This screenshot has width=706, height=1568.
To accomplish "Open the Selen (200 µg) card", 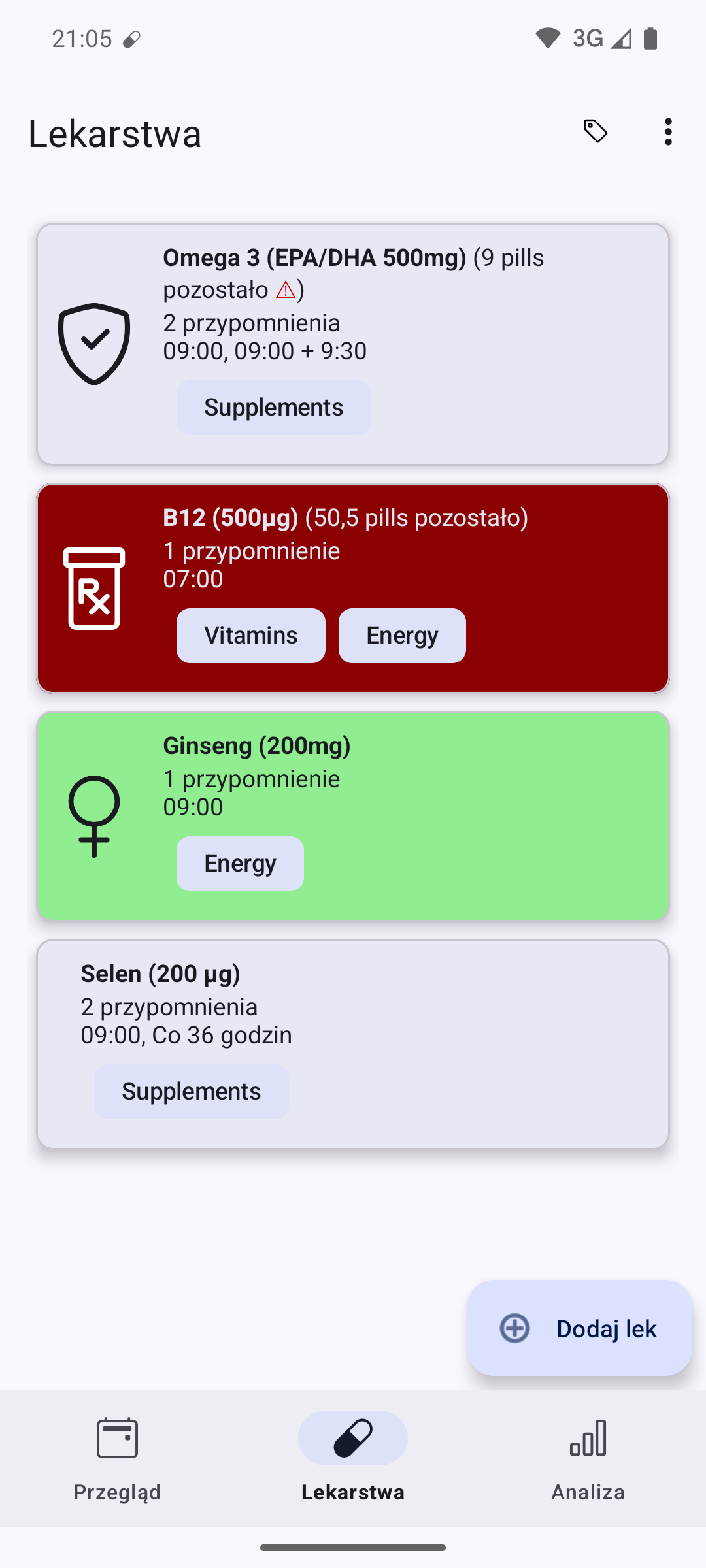I will click(x=353, y=1044).
